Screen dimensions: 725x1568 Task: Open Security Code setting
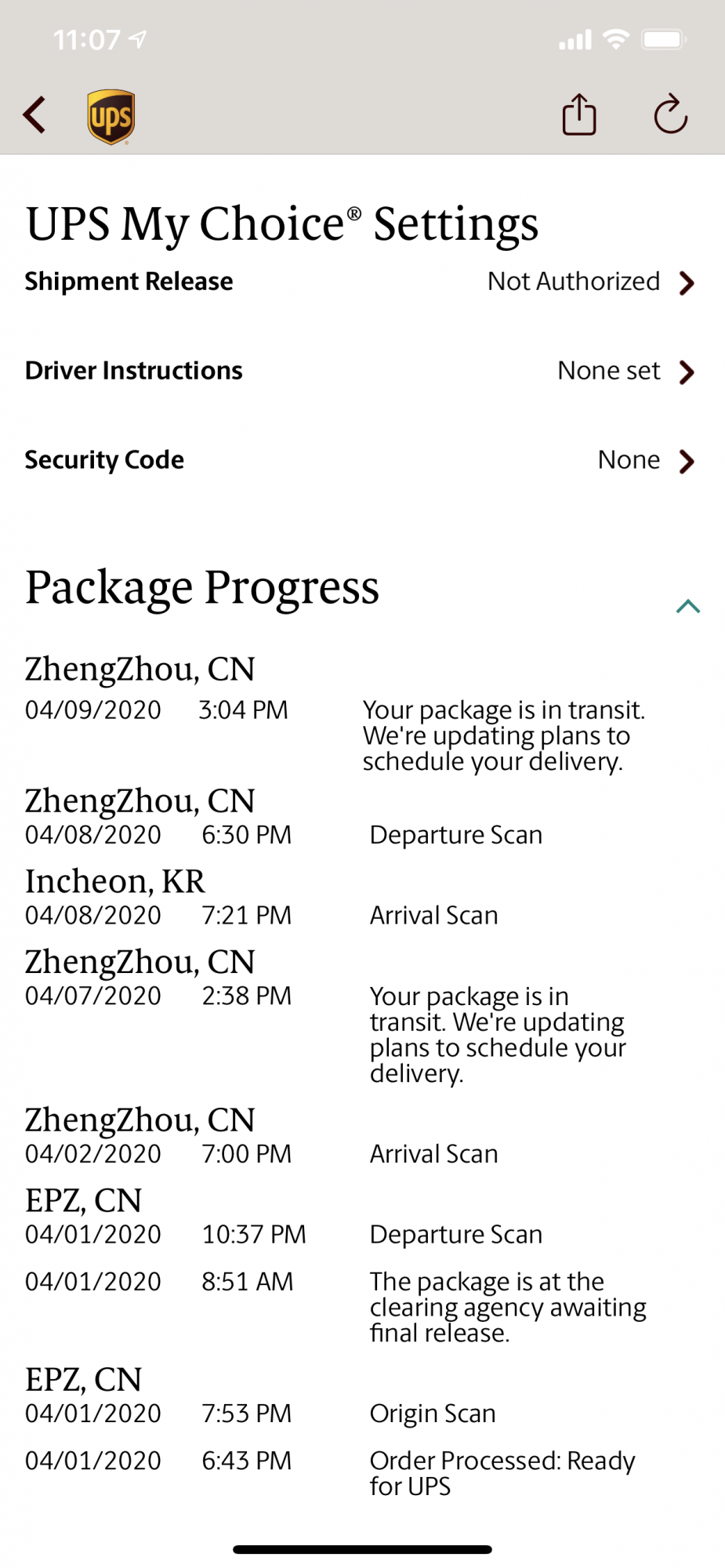tap(362, 460)
